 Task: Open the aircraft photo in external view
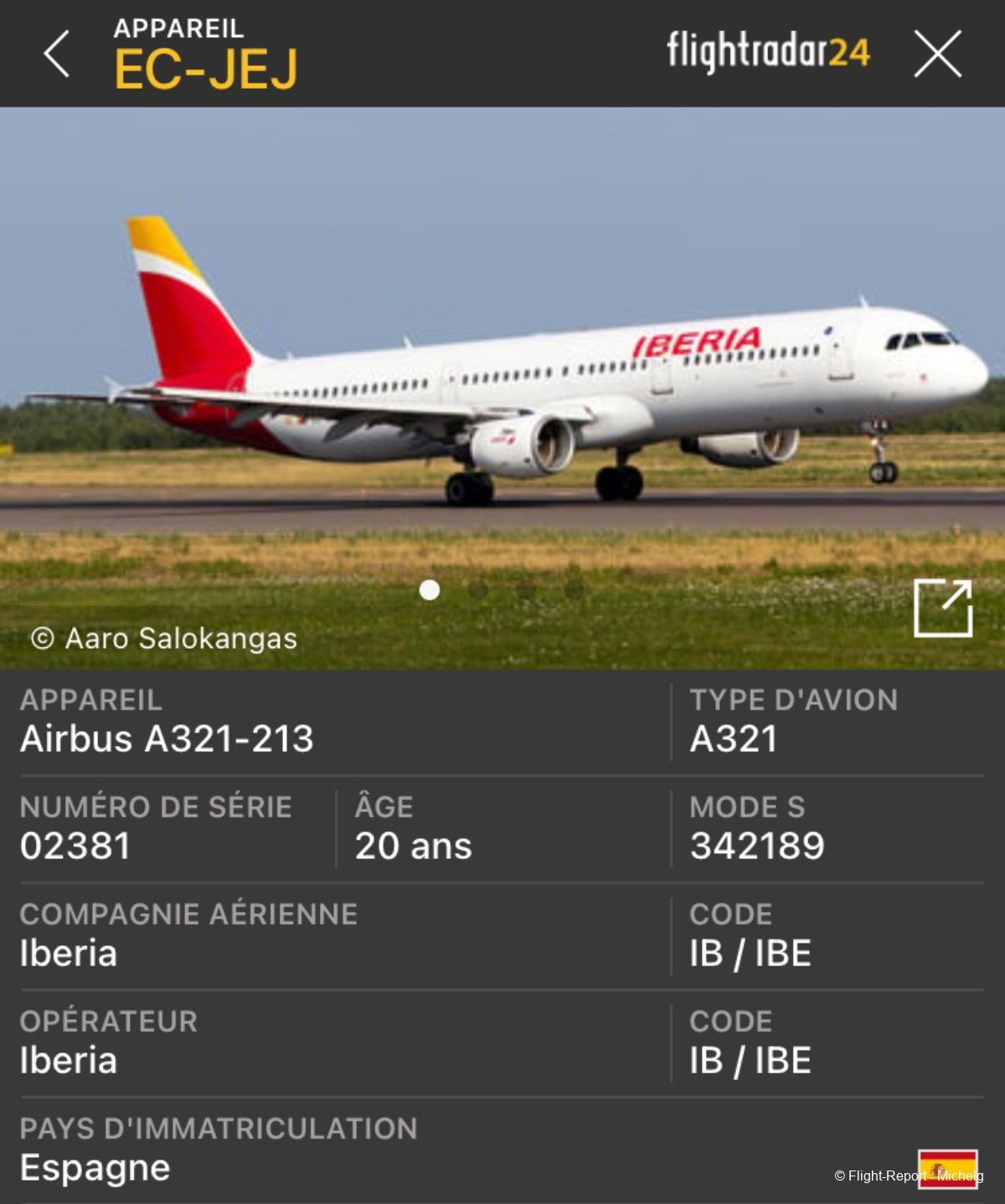(943, 609)
